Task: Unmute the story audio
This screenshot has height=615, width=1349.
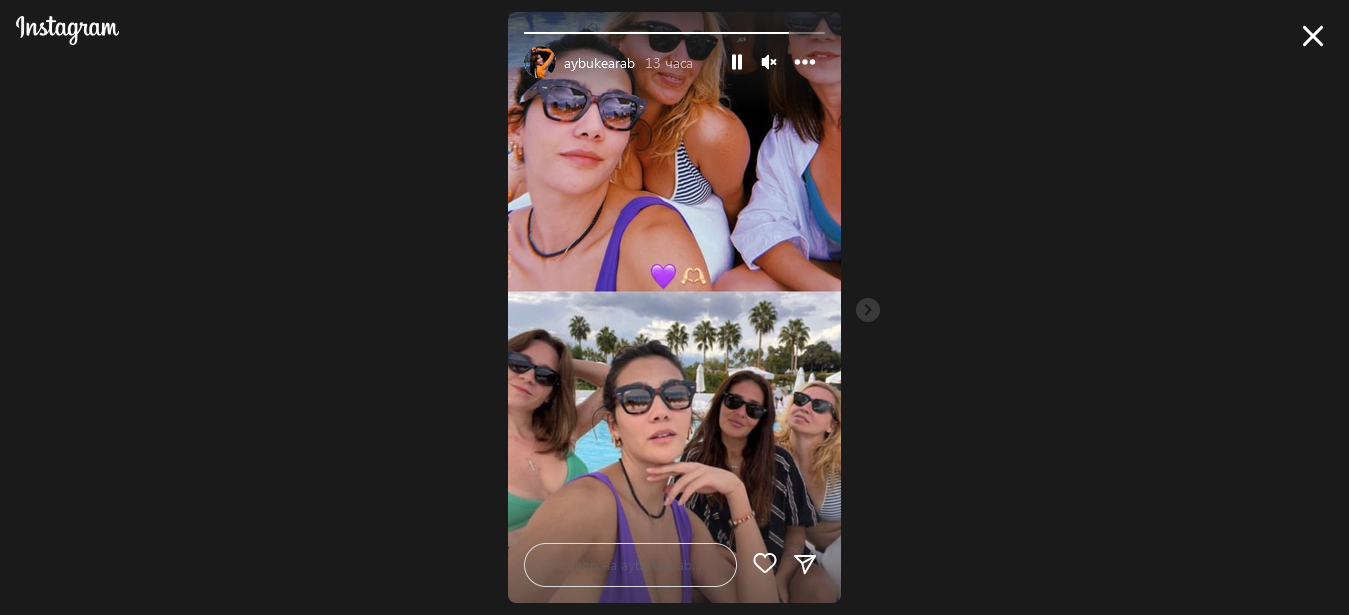Action: click(x=768, y=62)
